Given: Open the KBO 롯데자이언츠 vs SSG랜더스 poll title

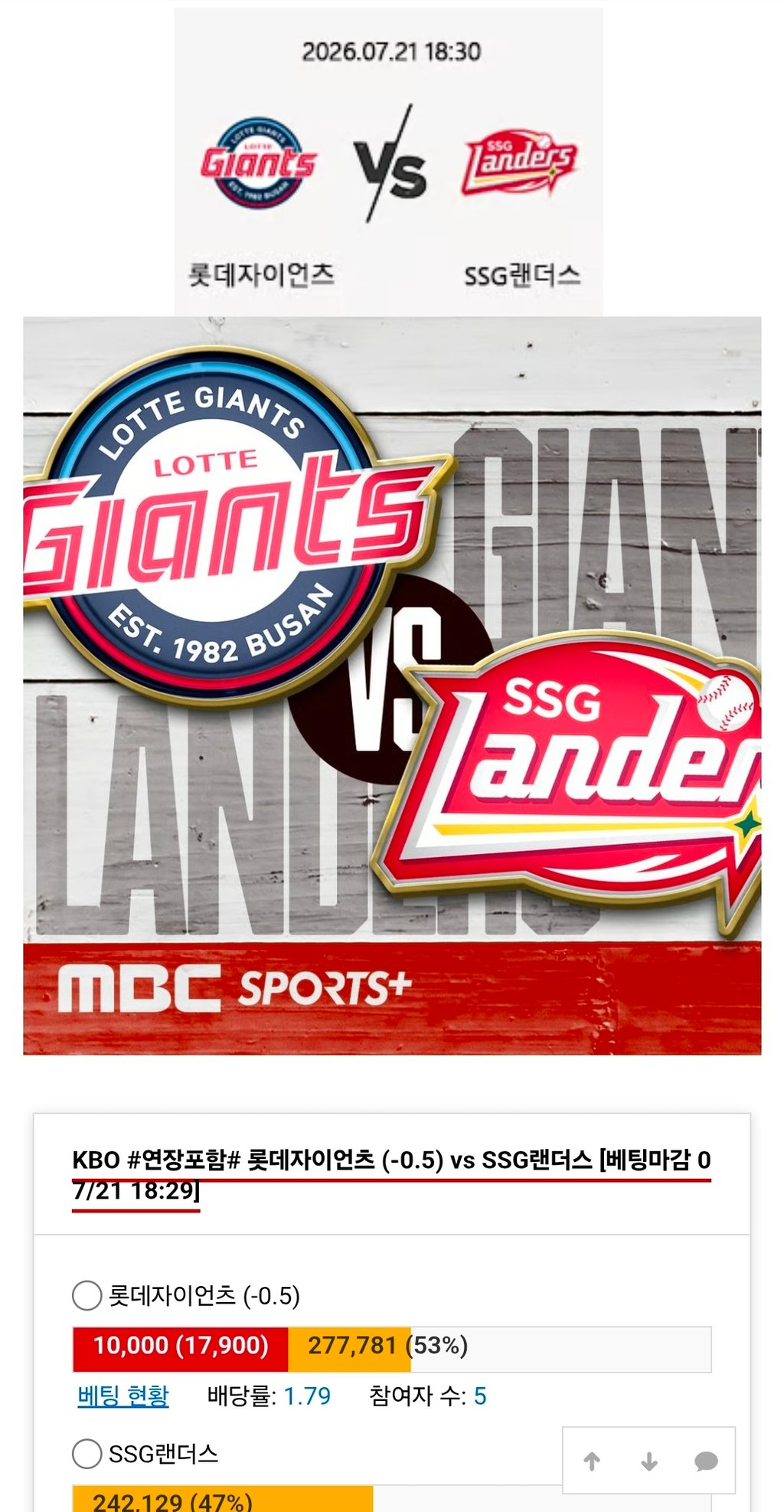Looking at the screenshot, I should (391, 1175).
